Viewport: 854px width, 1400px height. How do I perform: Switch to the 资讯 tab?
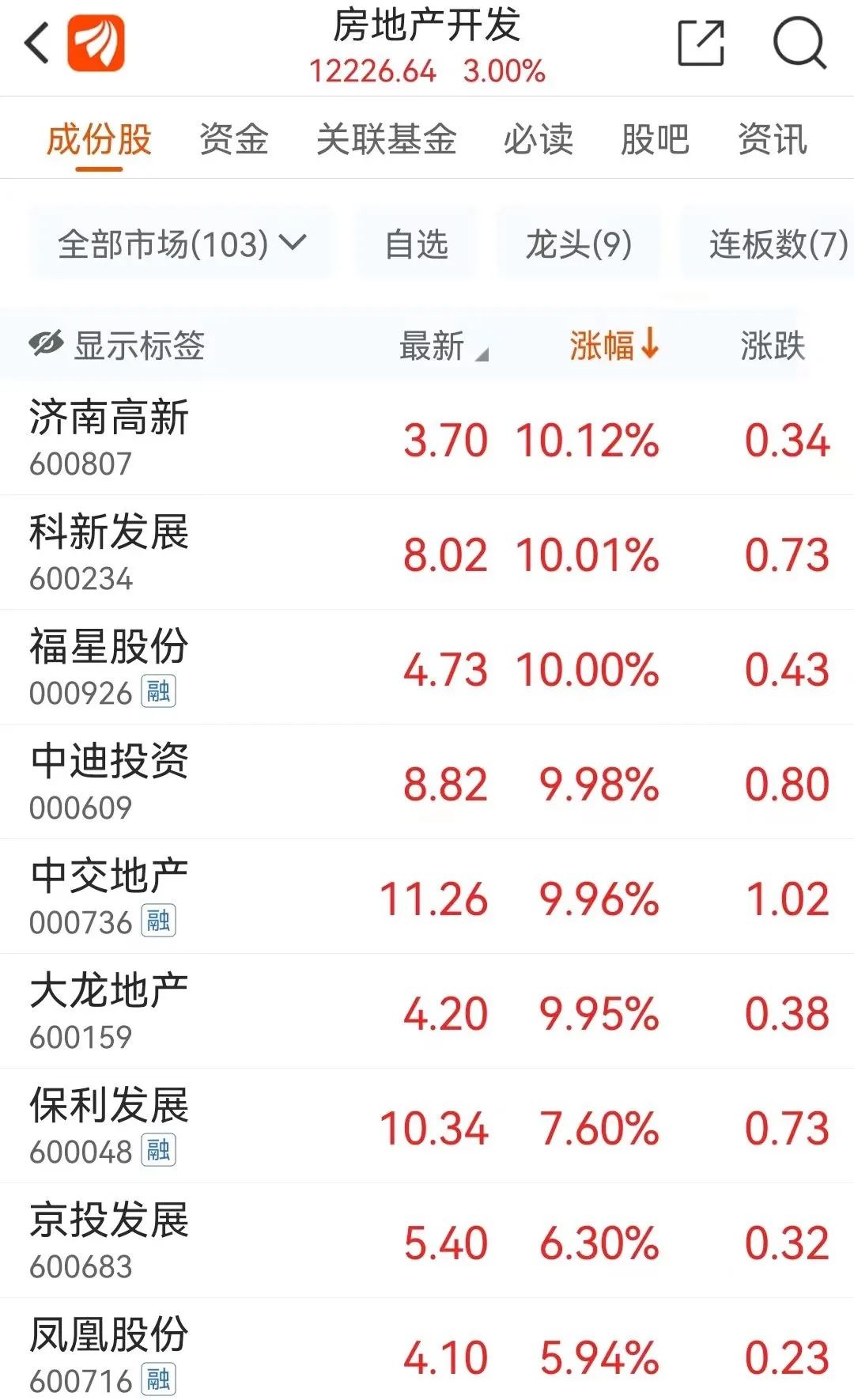pos(772,140)
